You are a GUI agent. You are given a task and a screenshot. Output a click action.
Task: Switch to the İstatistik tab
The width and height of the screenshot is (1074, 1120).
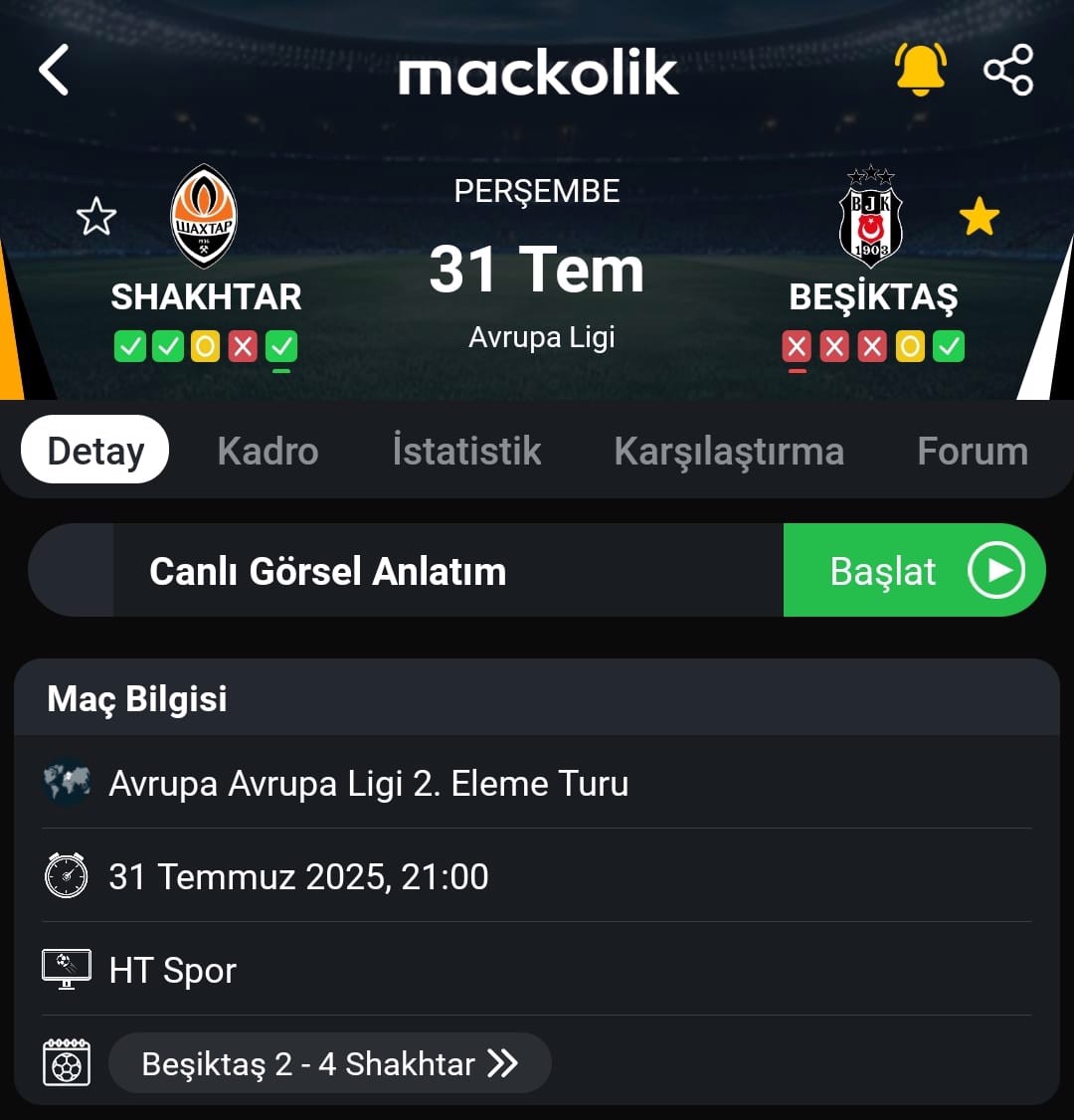(x=466, y=452)
